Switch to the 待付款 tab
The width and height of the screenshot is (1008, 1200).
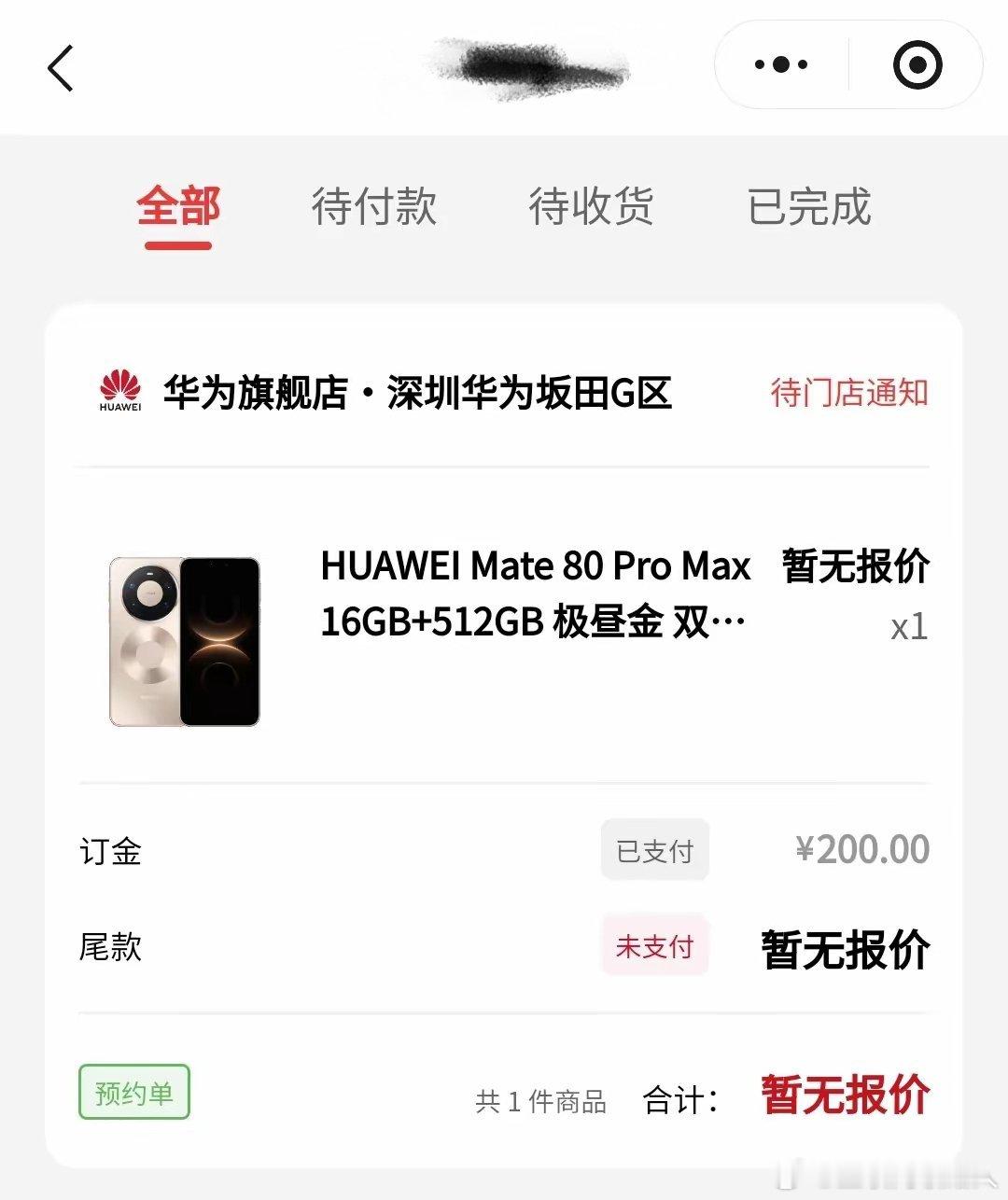point(375,208)
